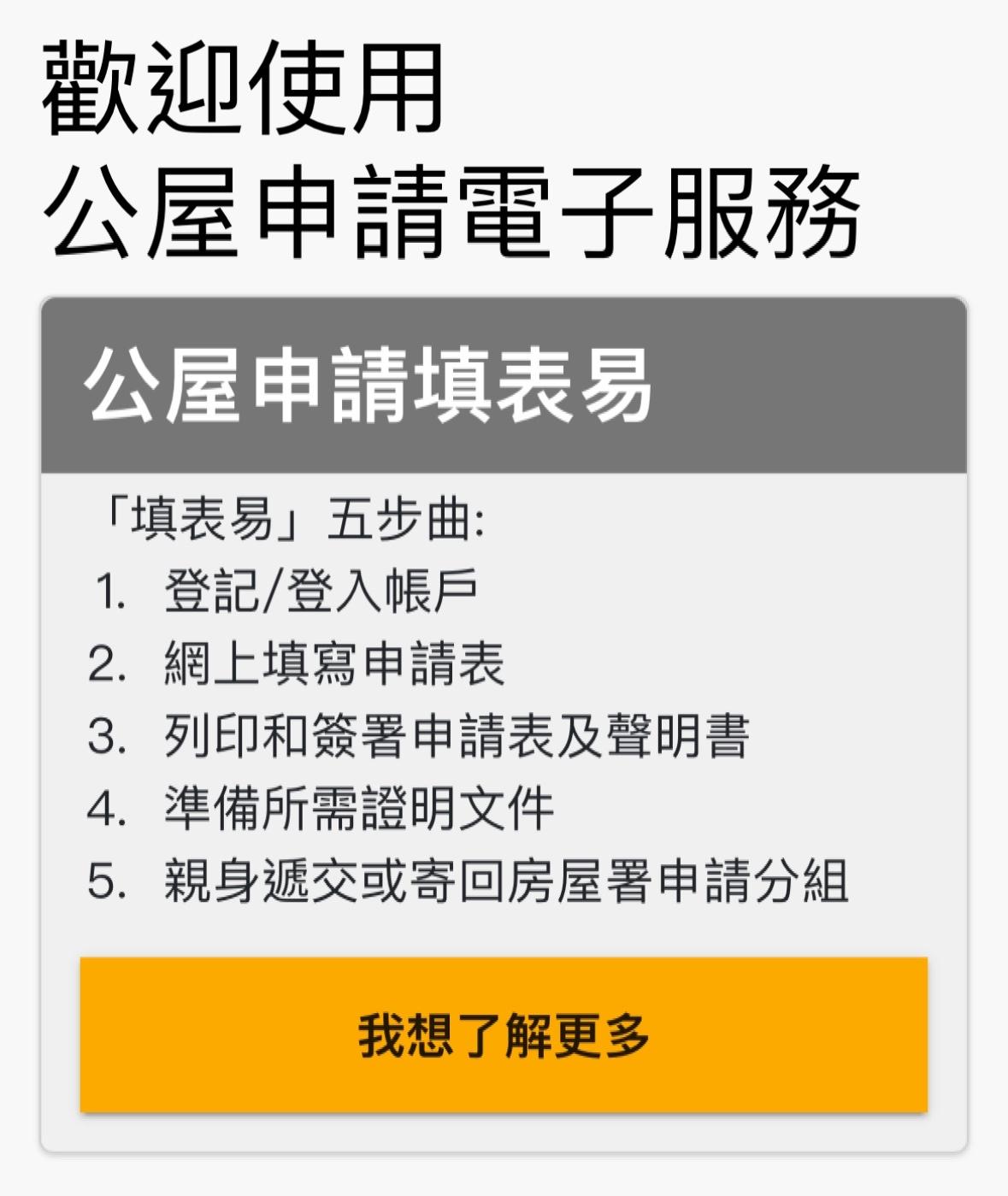The image size is (1008, 1196).
Task: Tap the 我想了解更多 button
Action: click(504, 1034)
